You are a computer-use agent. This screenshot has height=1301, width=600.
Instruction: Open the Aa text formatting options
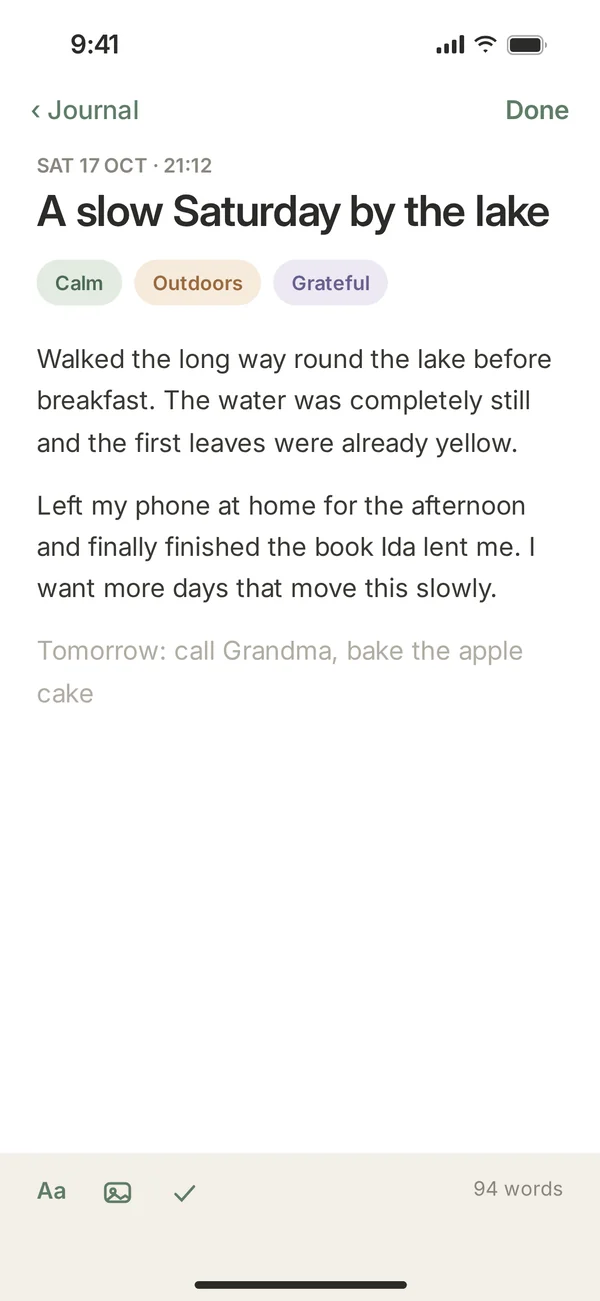point(52,1190)
